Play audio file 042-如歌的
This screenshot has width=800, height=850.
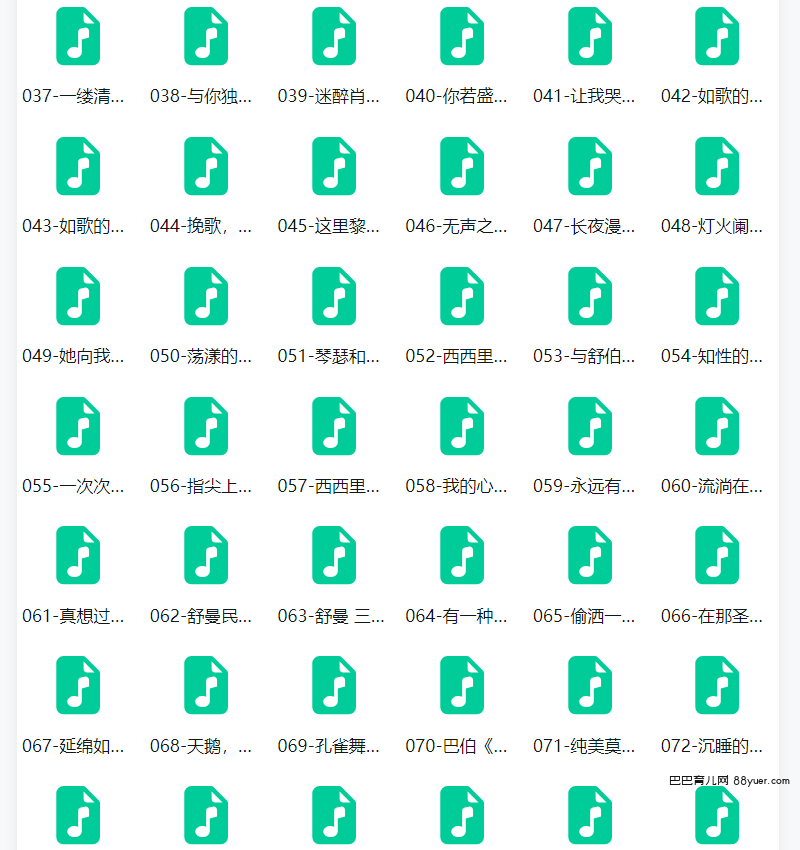tap(717, 37)
